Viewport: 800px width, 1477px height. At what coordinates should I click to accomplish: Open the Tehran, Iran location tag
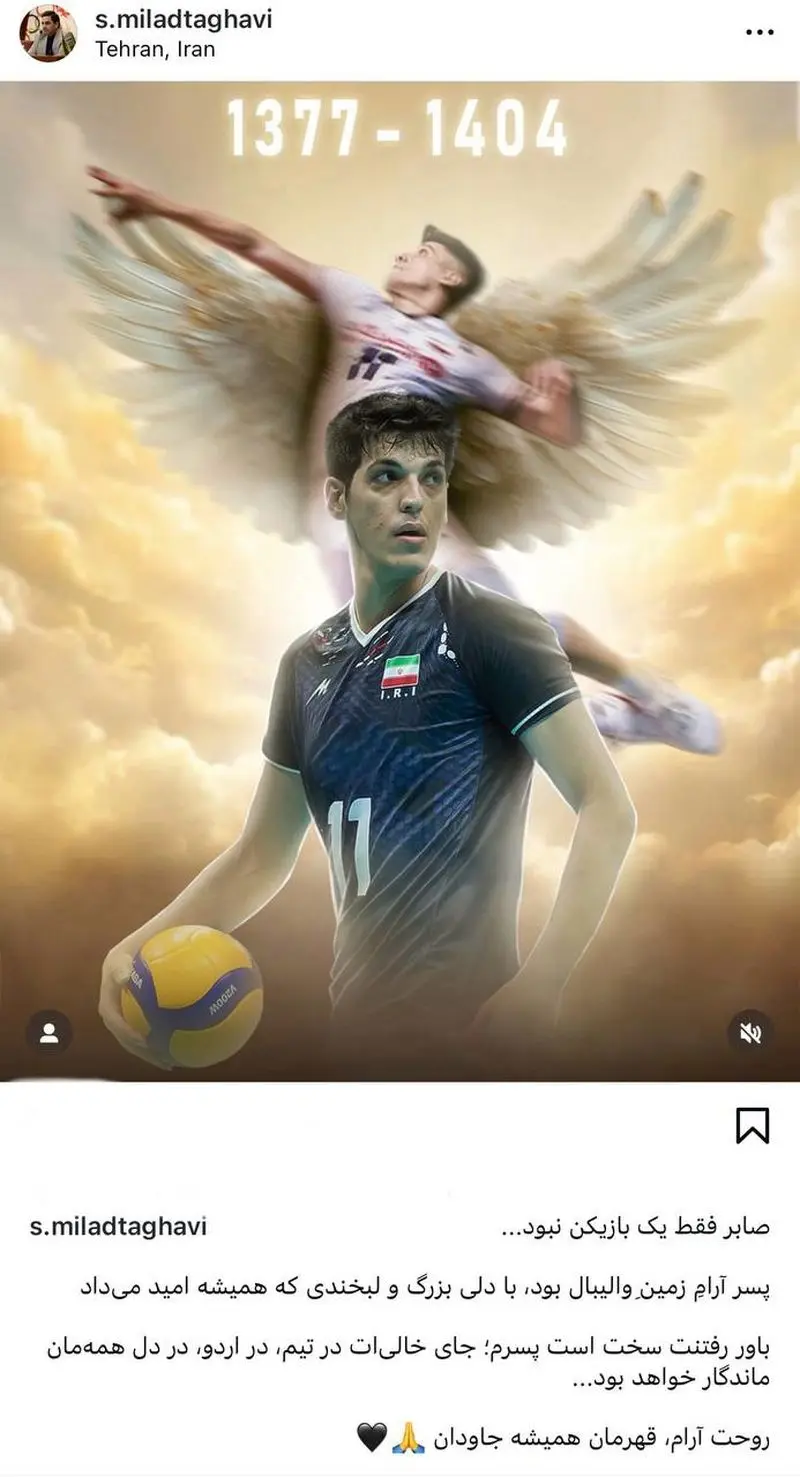pos(155,48)
